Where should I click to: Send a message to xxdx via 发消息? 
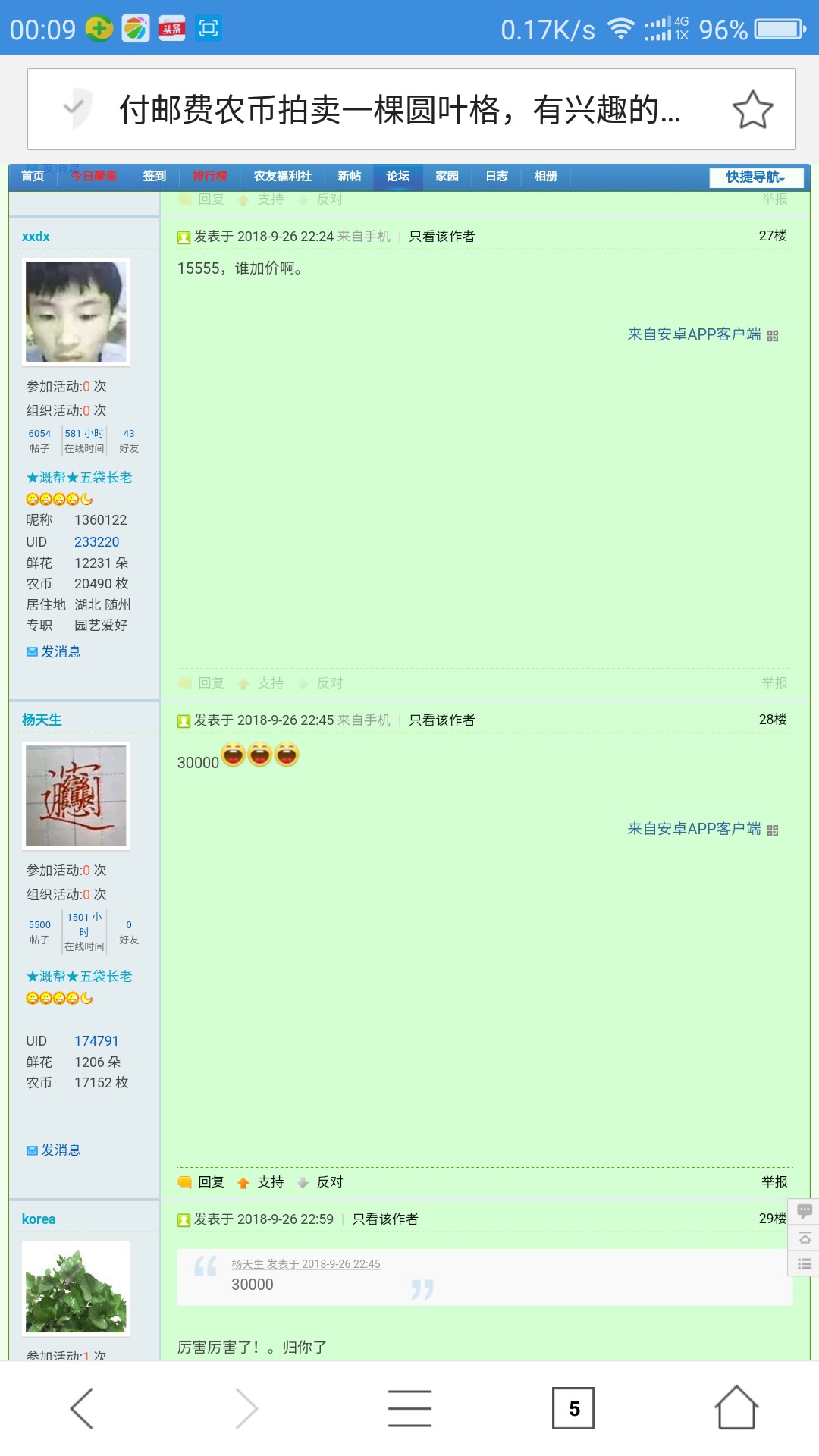coord(60,652)
